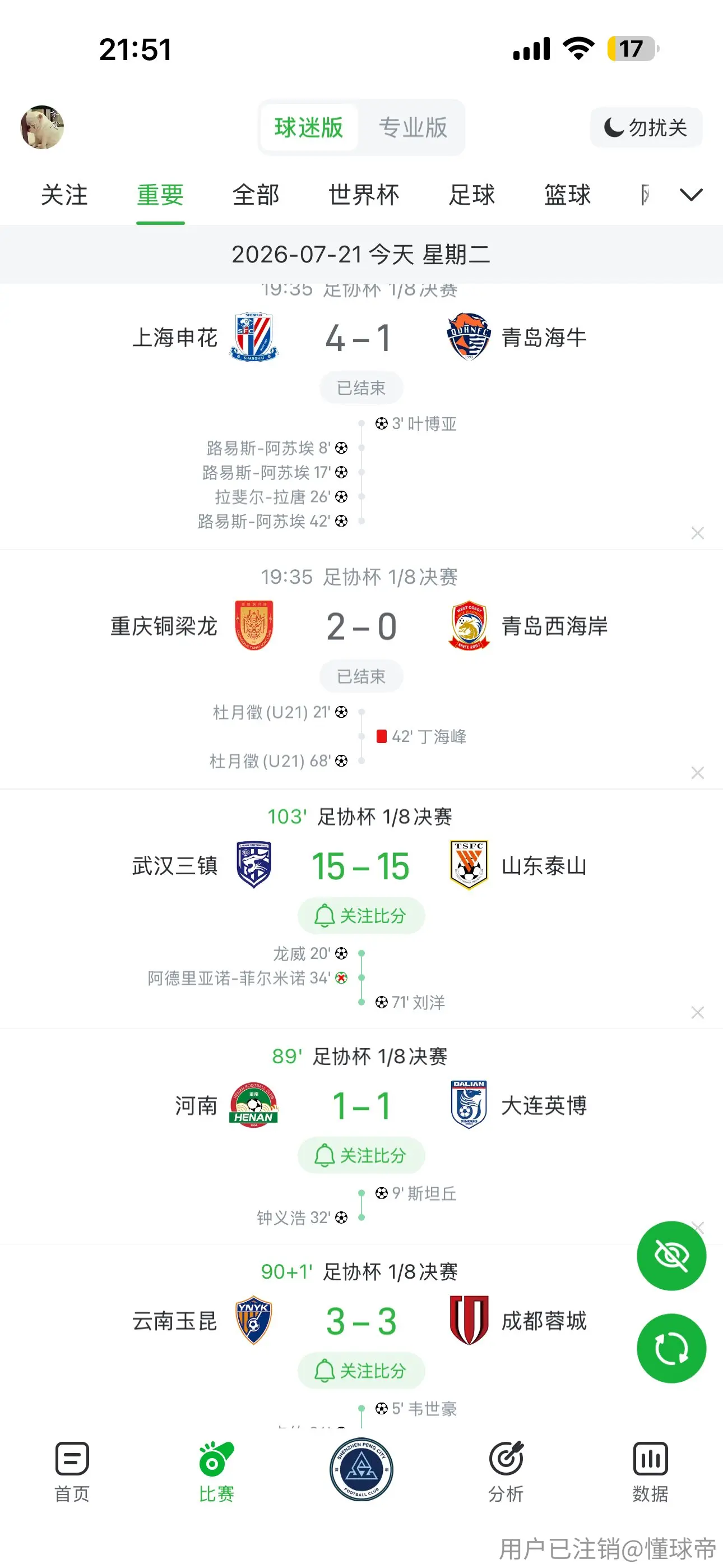
Task: Dismiss the 武汉三镇 vs 山东泰山 match
Action: coord(697,1012)
